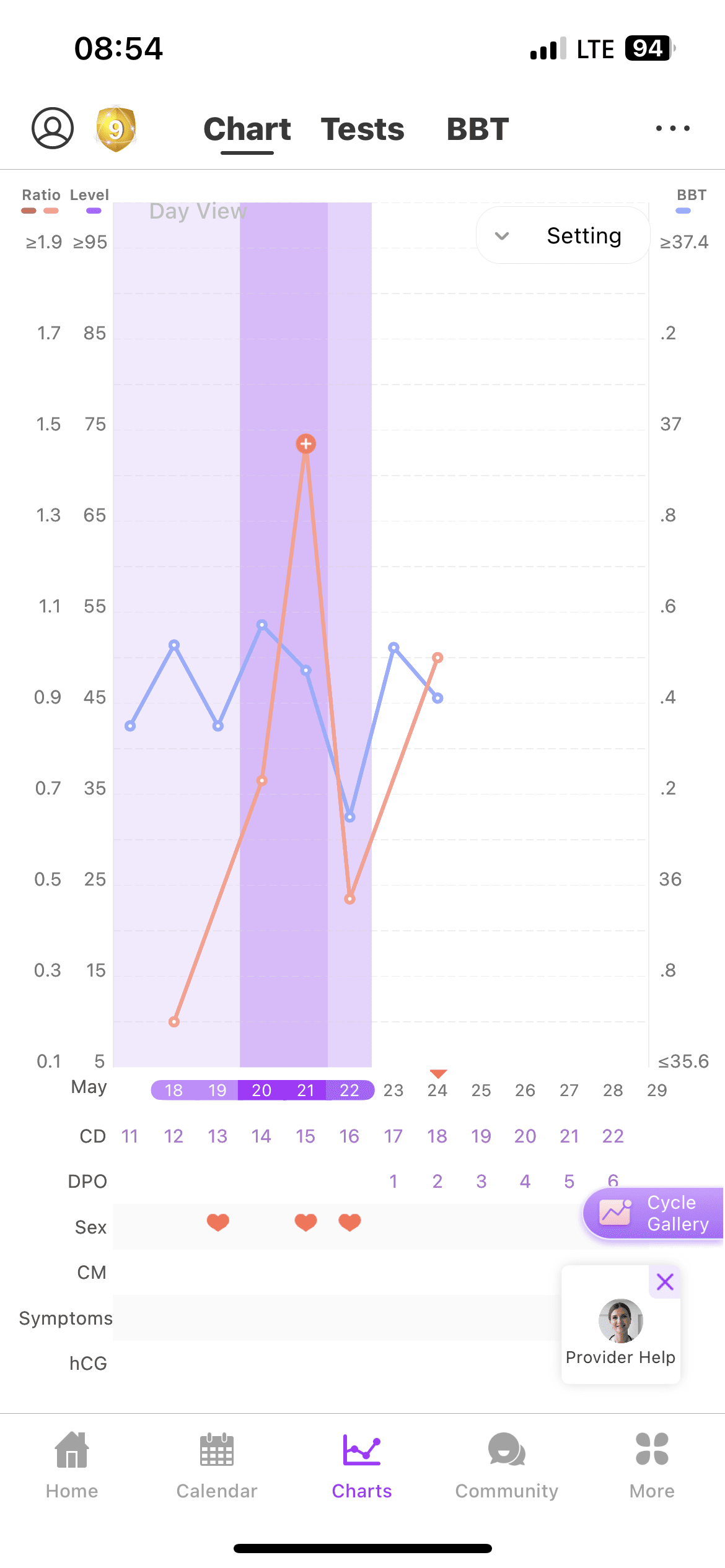Open Provider Help
Screen dimensions: 725x1568
pos(620,1331)
